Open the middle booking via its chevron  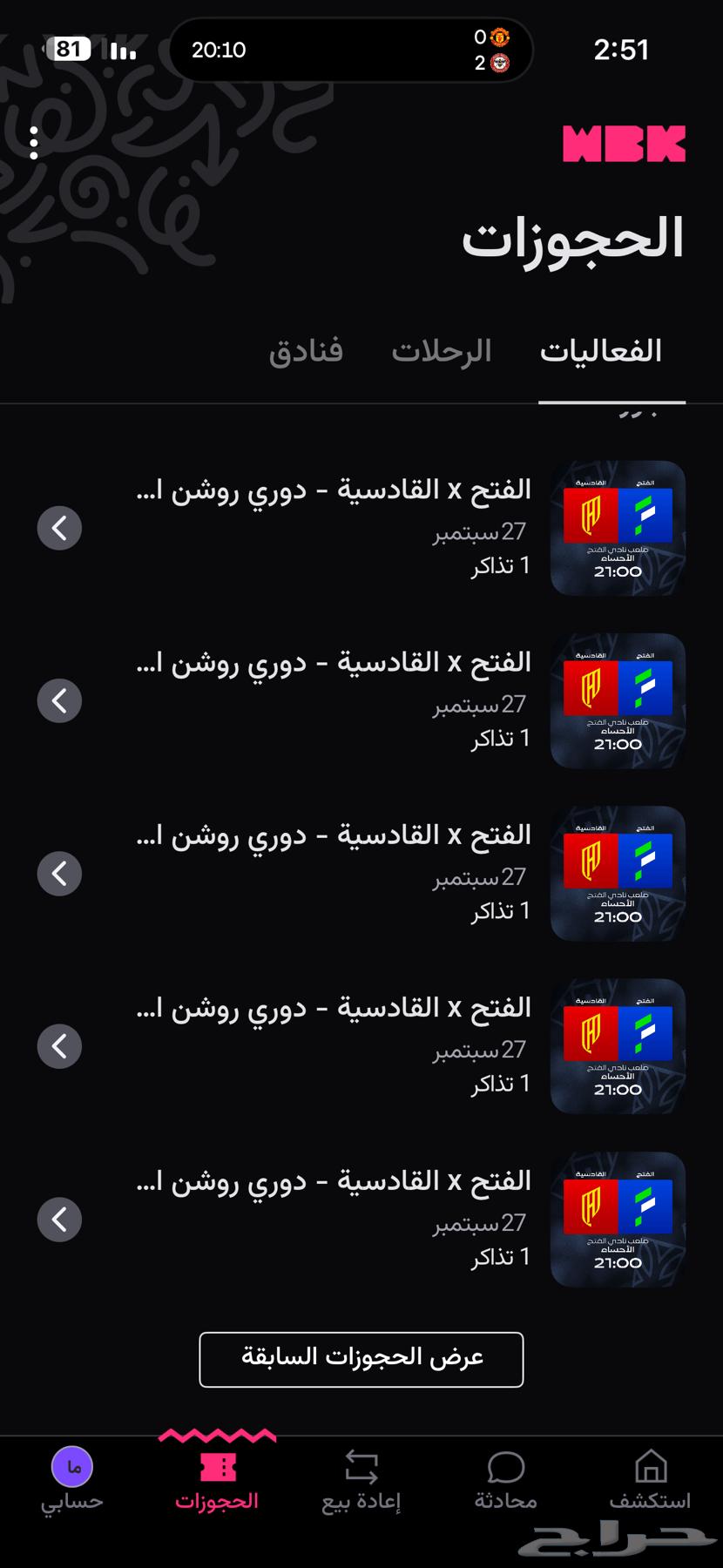click(59, 873)
